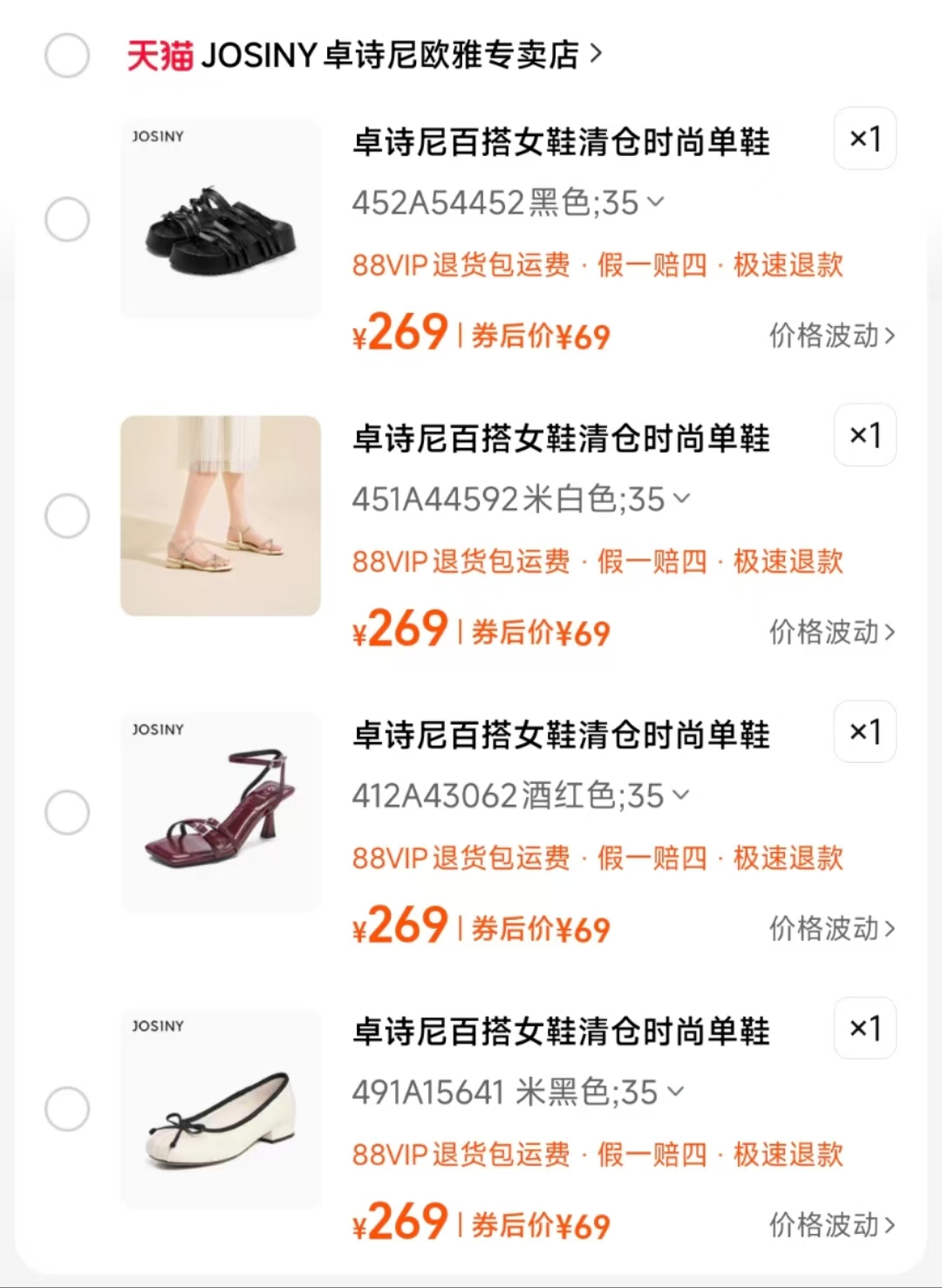Image resolution: width=942 pixels, height=1288 pixels.
Task: Click the ×1 quantity badge on the wine-red heels item
Action: point(864,732)
